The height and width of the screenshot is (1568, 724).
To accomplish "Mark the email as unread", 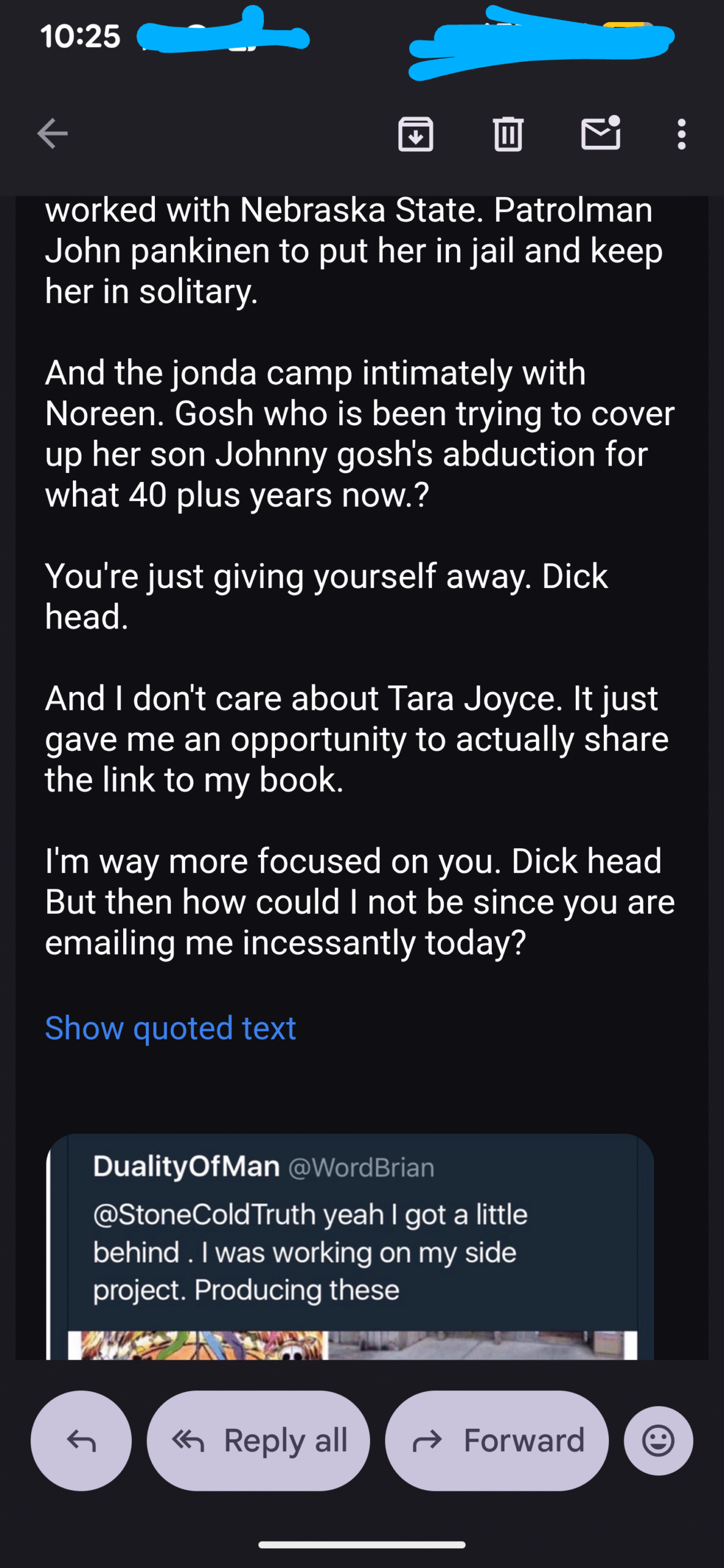I will [600, 134].
